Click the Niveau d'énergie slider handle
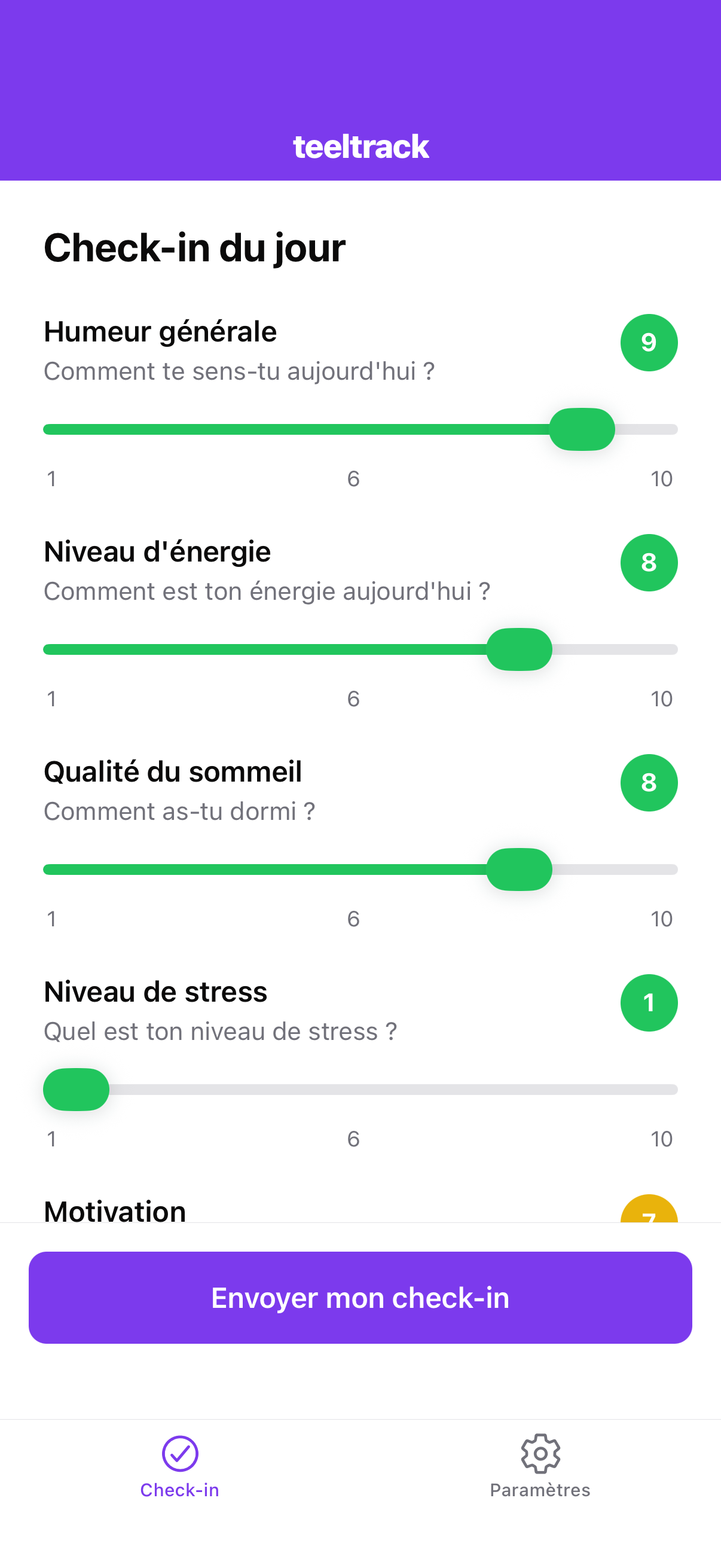The width and height of the screenshot is (721, 1568). pos(520,649)
